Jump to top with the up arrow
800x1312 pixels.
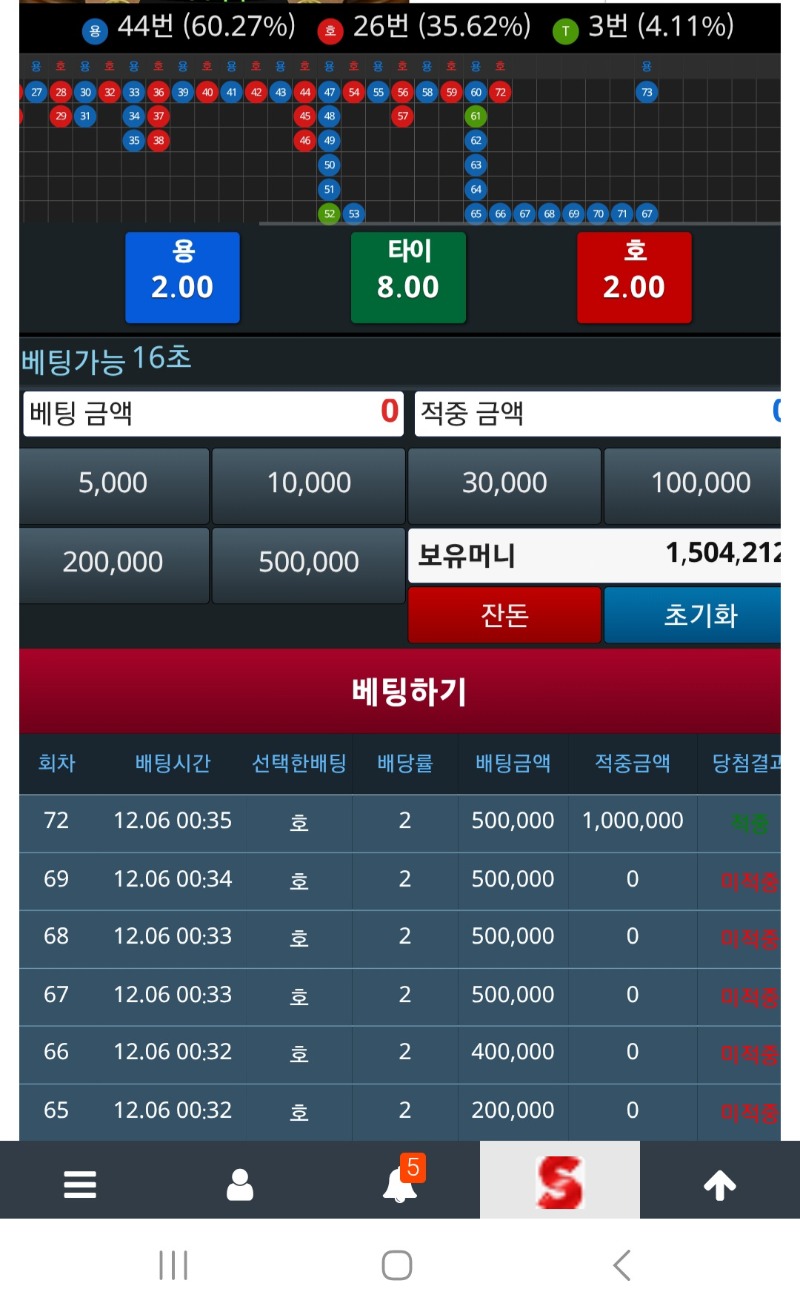[720, 1185]
